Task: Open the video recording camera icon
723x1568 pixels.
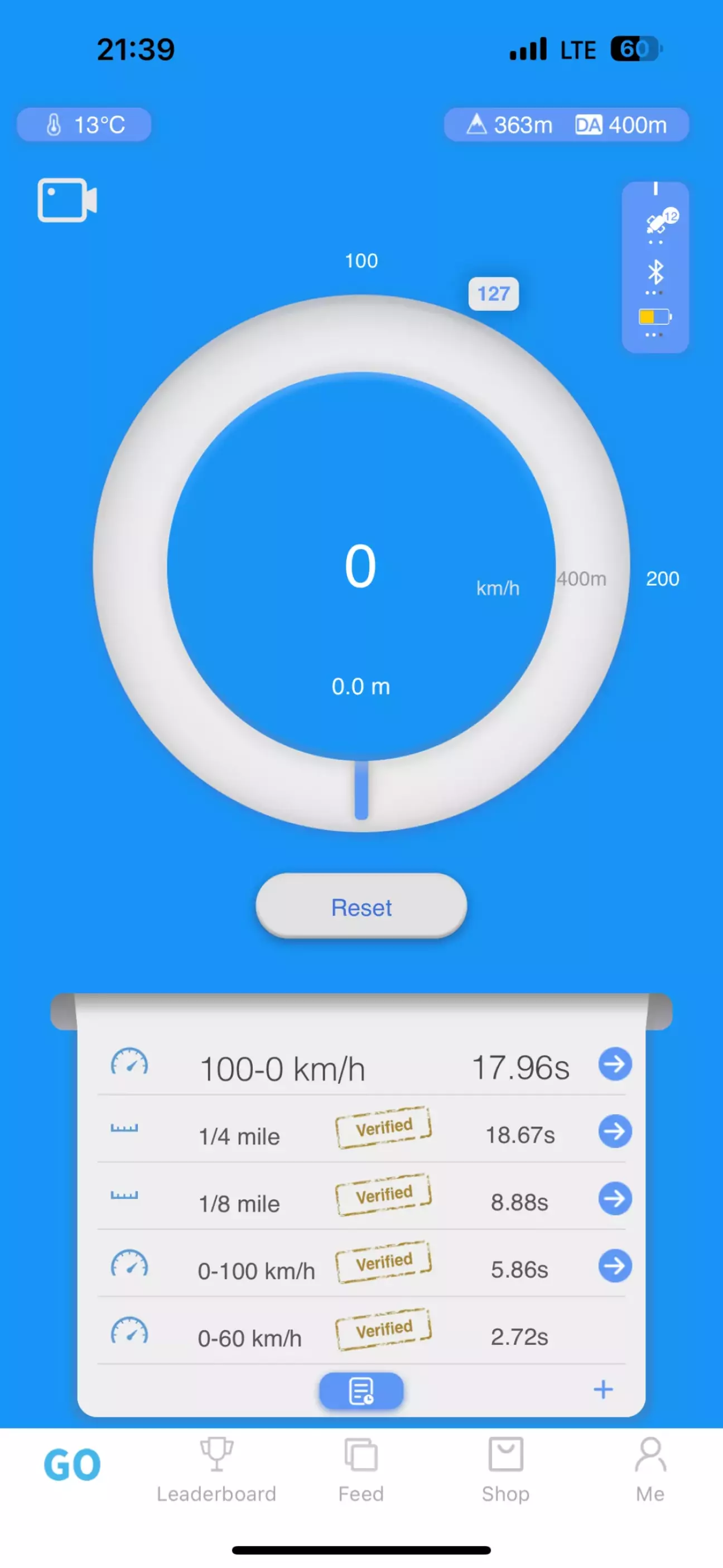Action: (x=67, y=200)
